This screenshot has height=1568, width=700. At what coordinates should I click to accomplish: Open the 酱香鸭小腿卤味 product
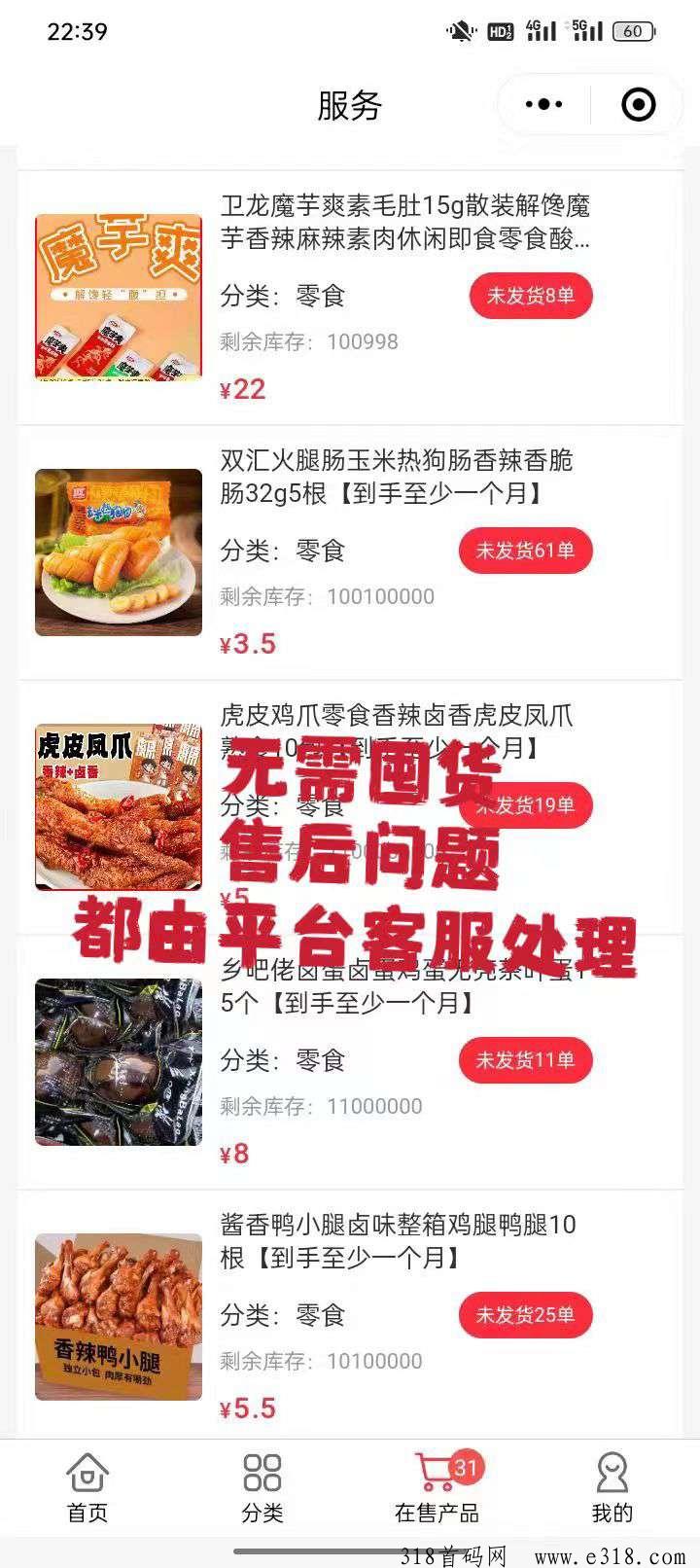pos(398,1241)
